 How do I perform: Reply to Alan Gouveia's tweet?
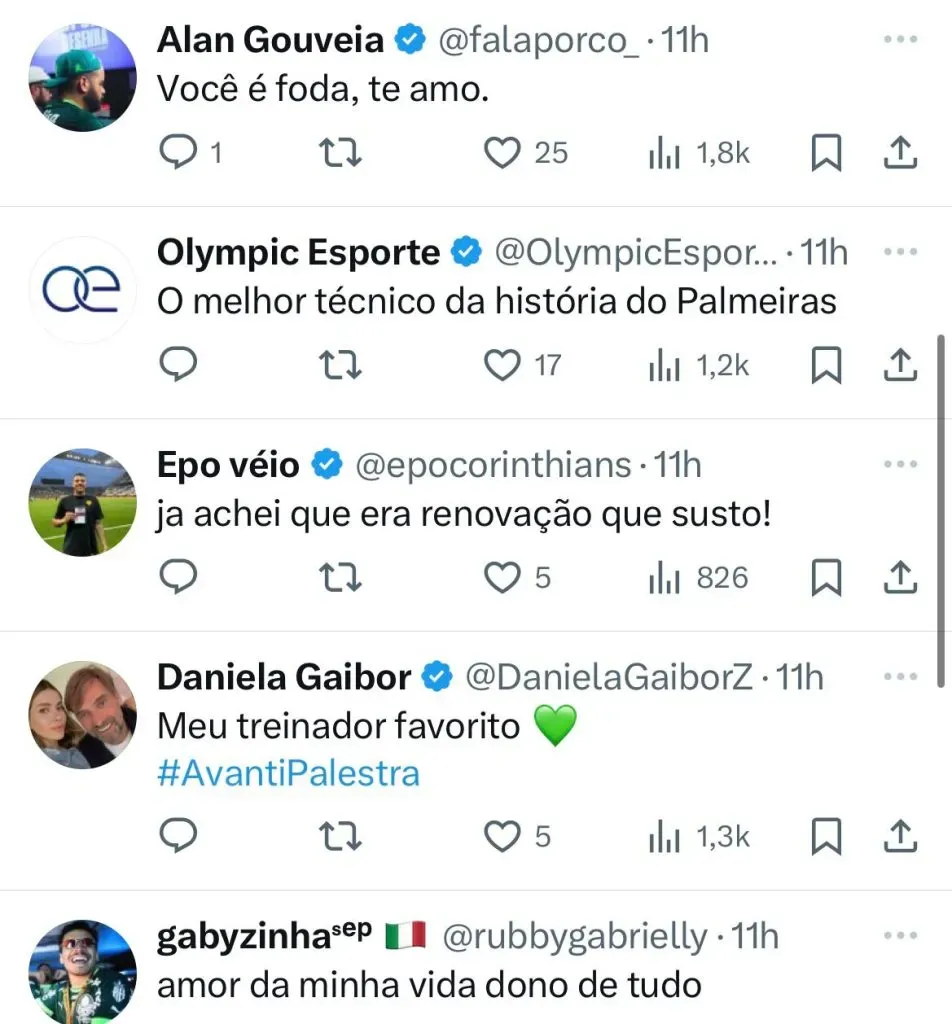(180, 153)
